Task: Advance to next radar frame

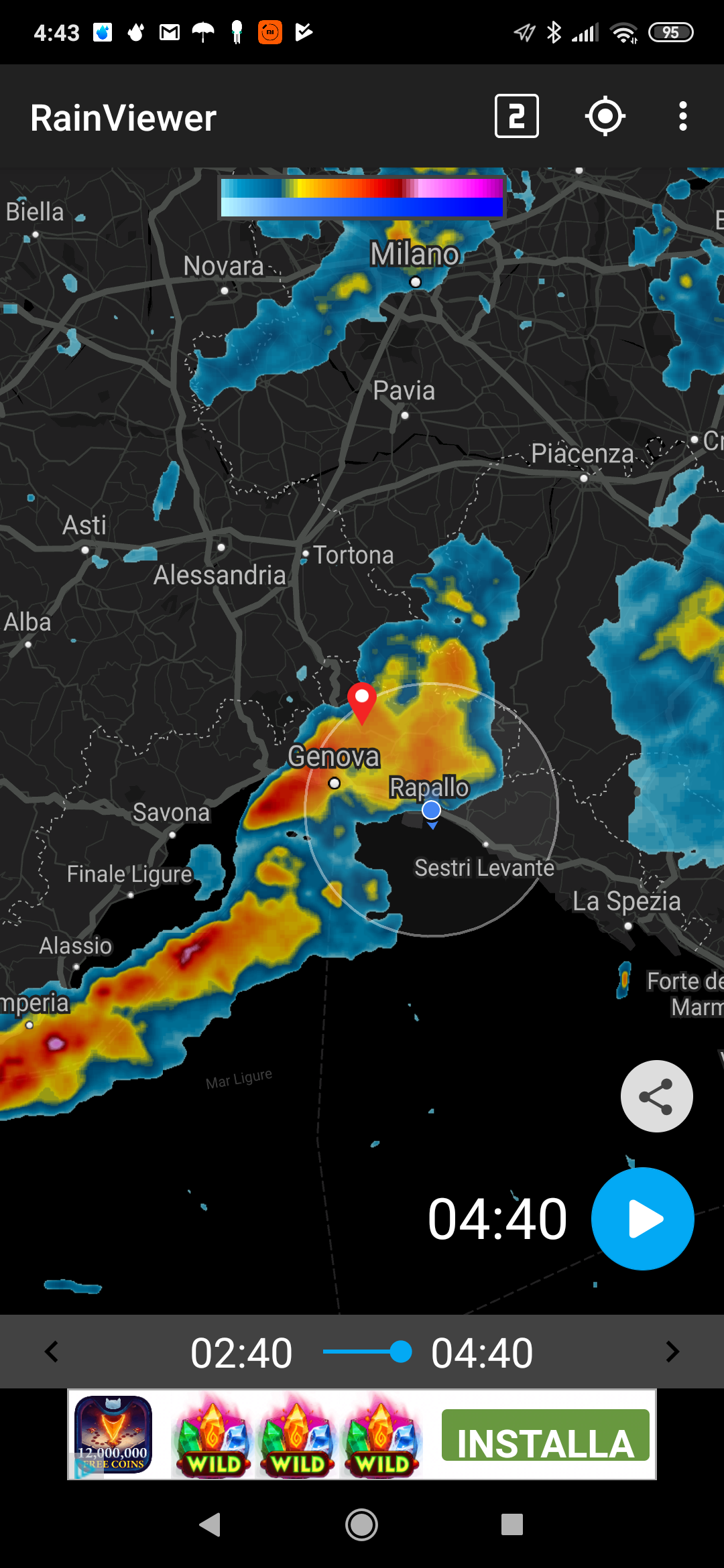Action: click(x=672, y=1352)
